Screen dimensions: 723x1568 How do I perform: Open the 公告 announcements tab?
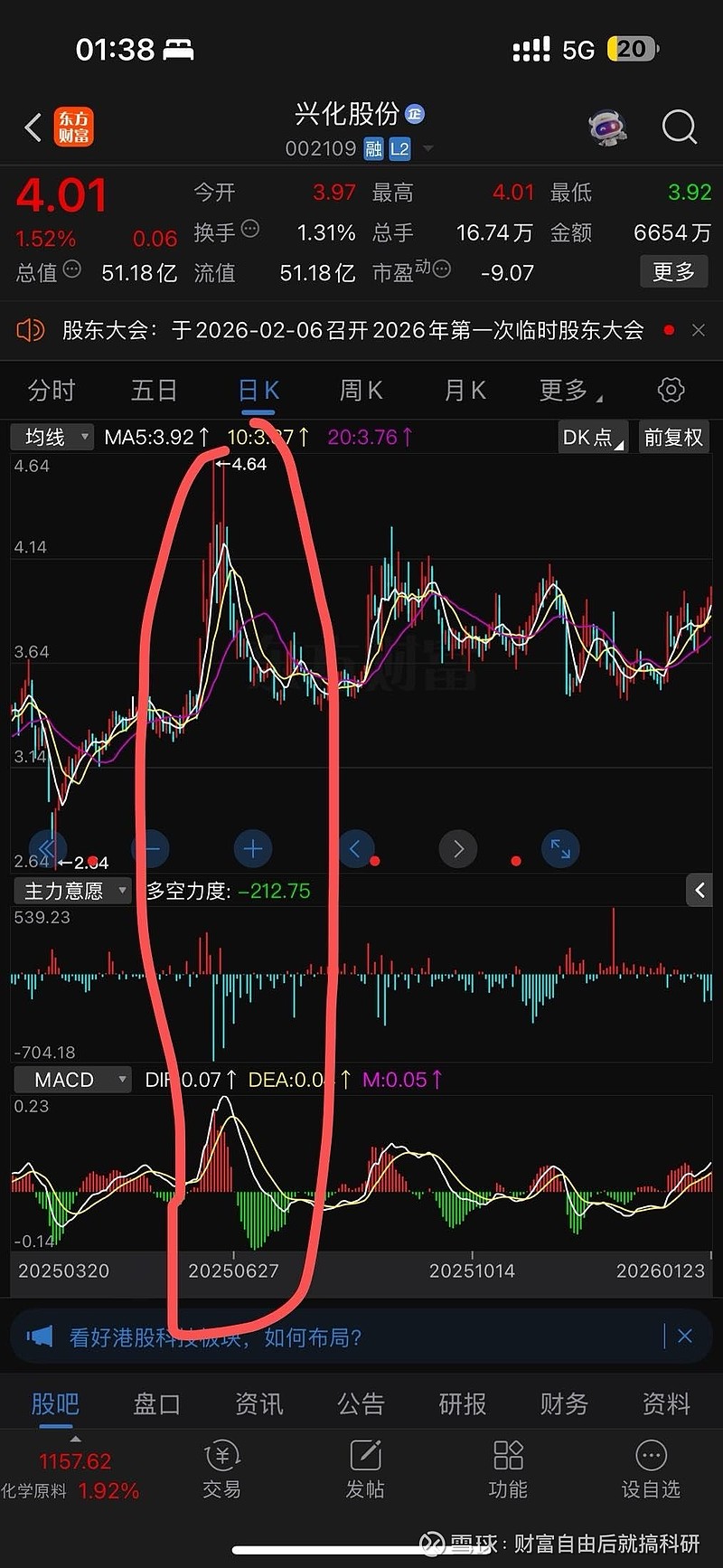click(361, 1403)
